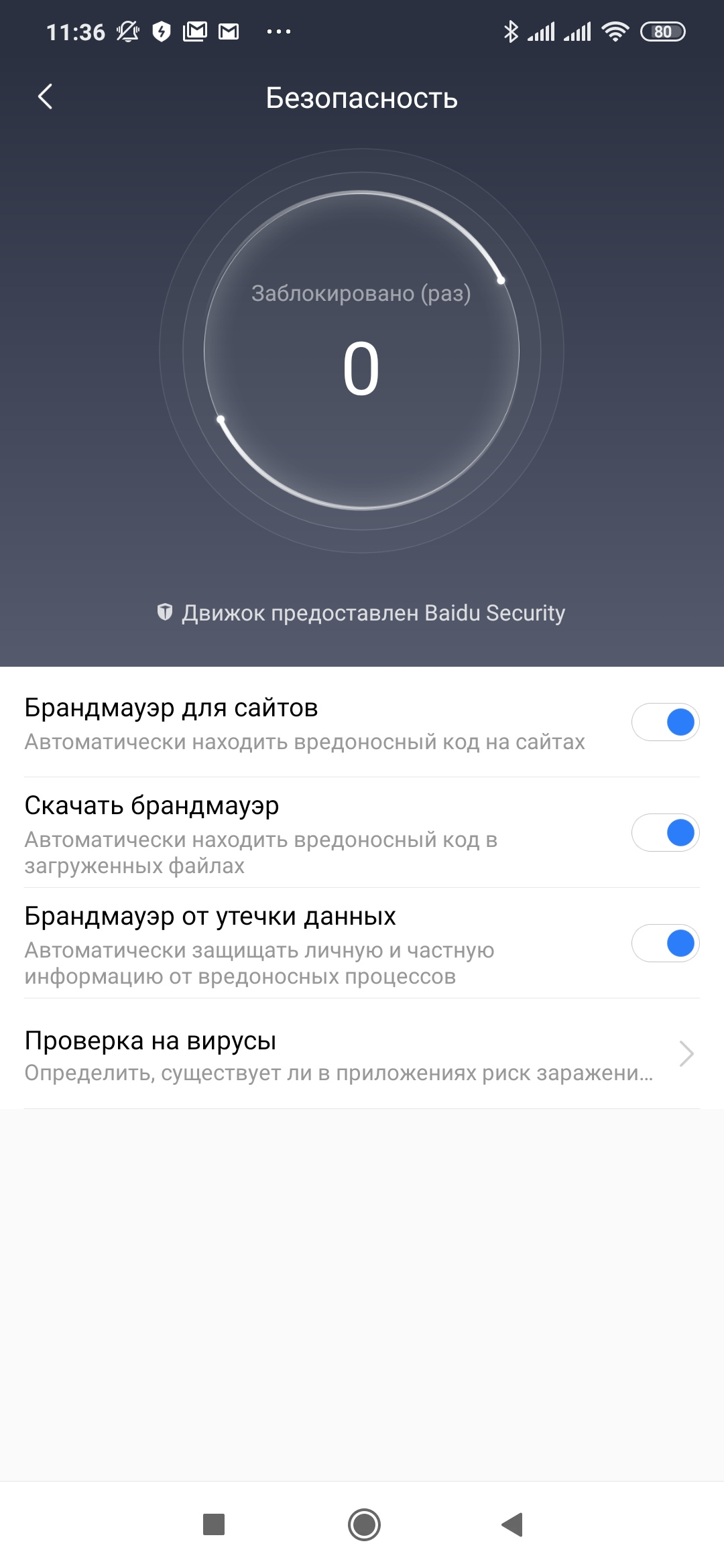This screenshot has height=1568, width=724.
Task: Open recent apps from navigation bar
Action: pos(214,1524)
